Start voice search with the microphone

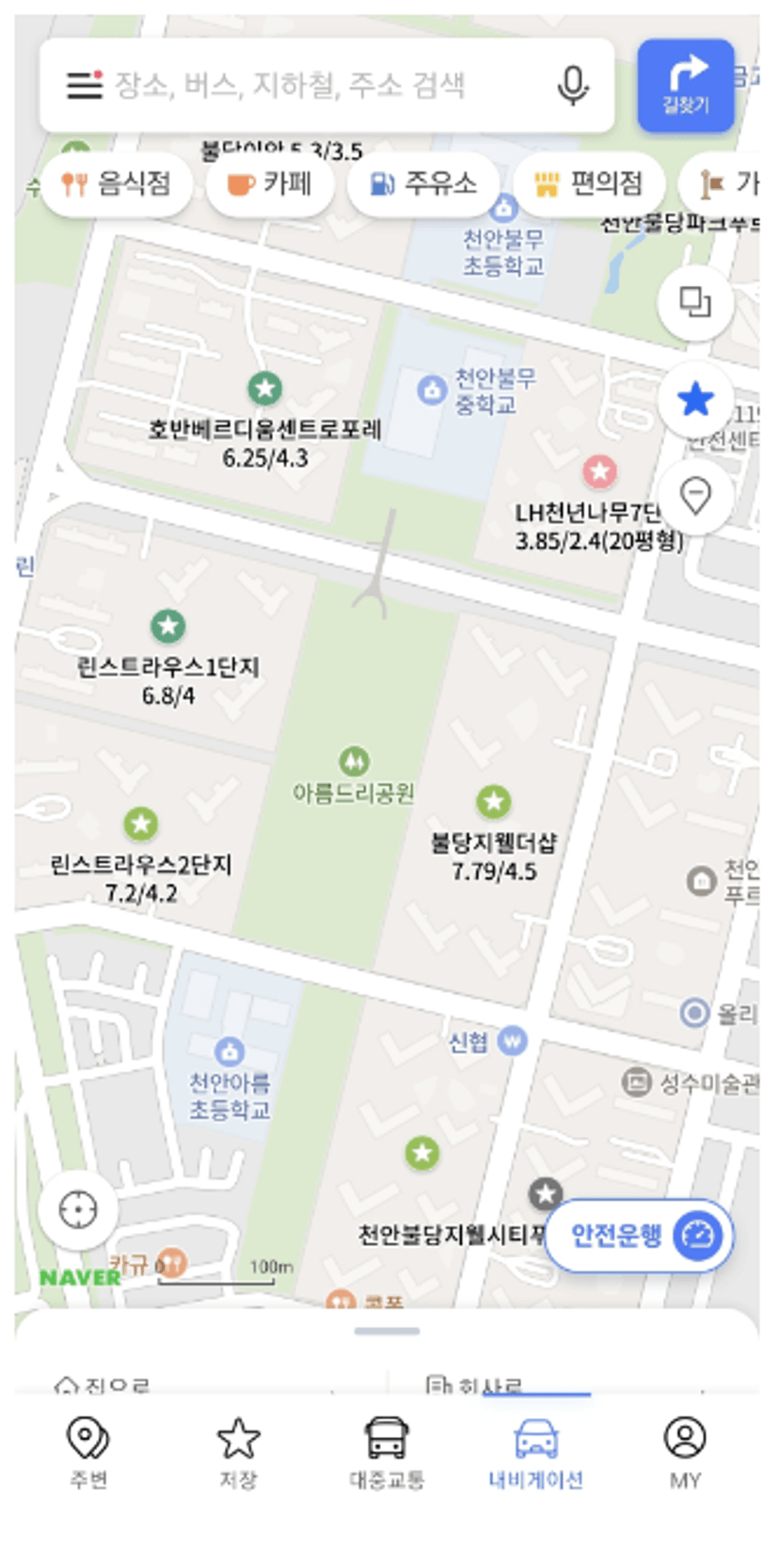(572, 86)
